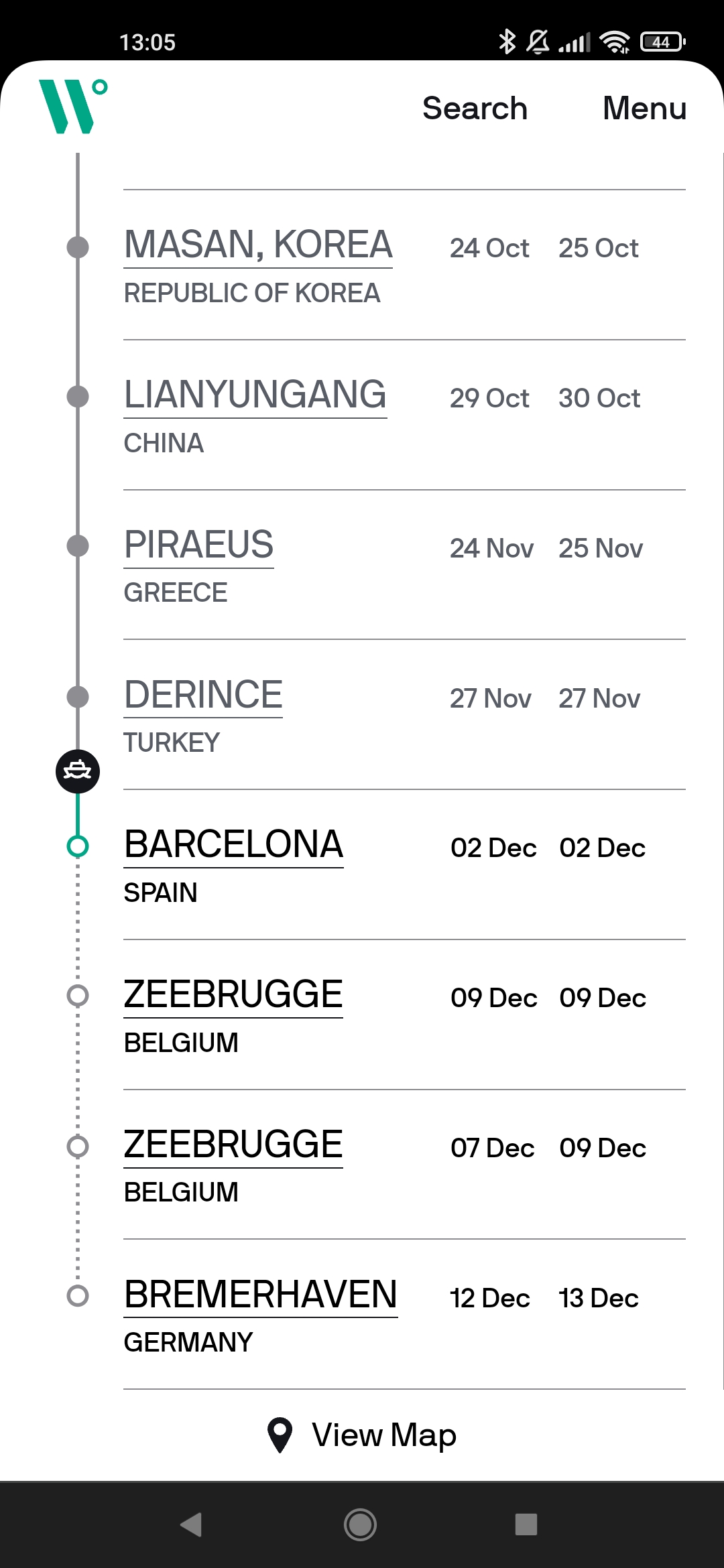Open the Search option in the header

click(475, 109)
